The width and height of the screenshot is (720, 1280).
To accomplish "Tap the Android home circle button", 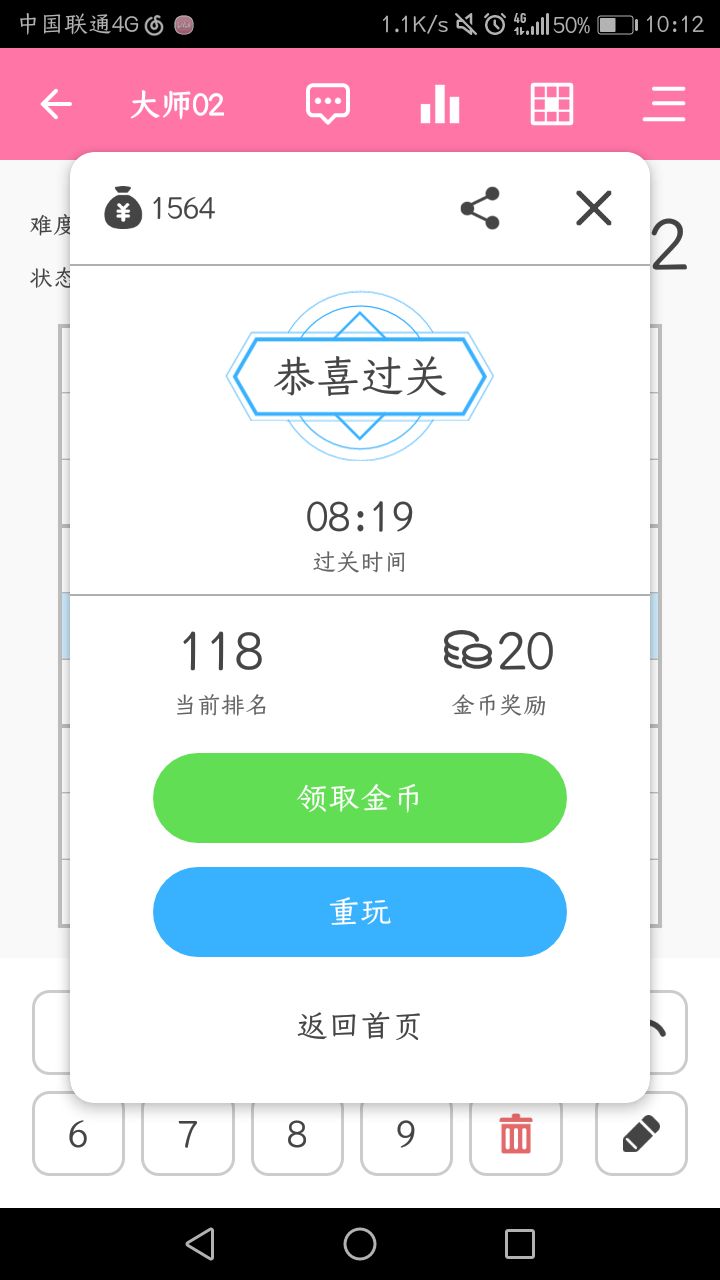I will pyautogui.click(x=360, y=1243).
